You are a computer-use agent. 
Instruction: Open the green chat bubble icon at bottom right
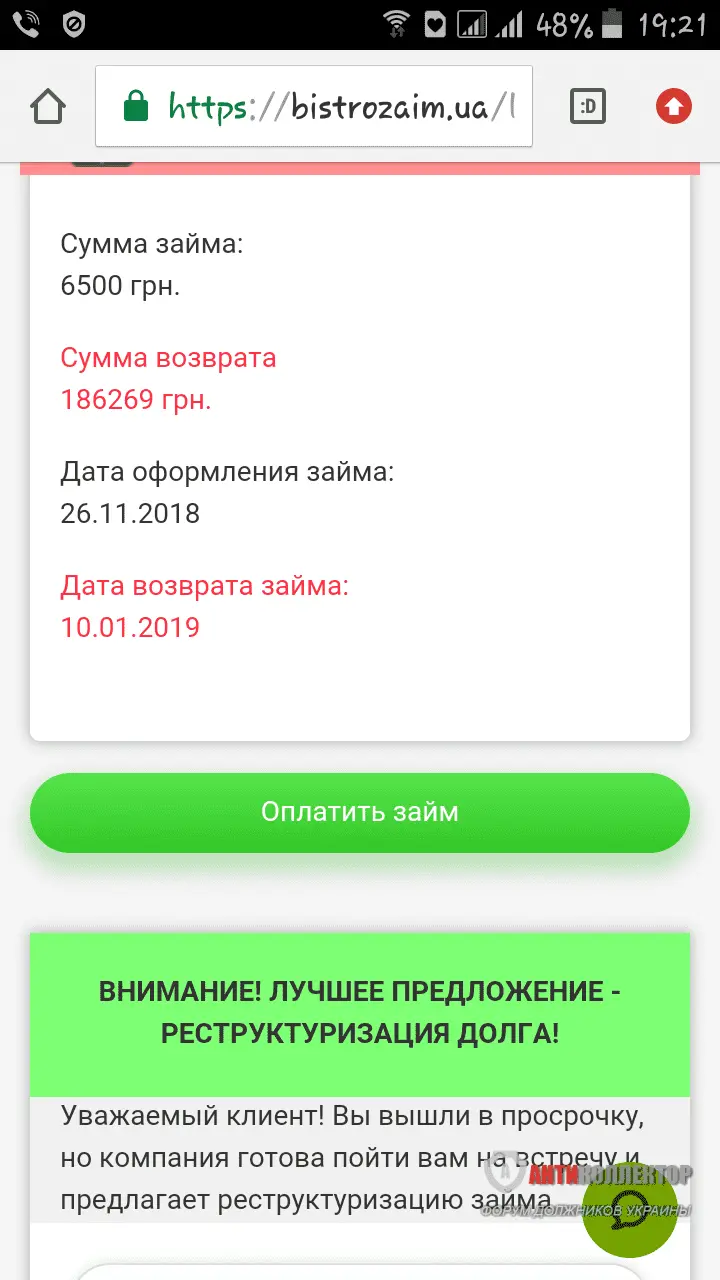pyautogui.click(x=630, y=1212)
